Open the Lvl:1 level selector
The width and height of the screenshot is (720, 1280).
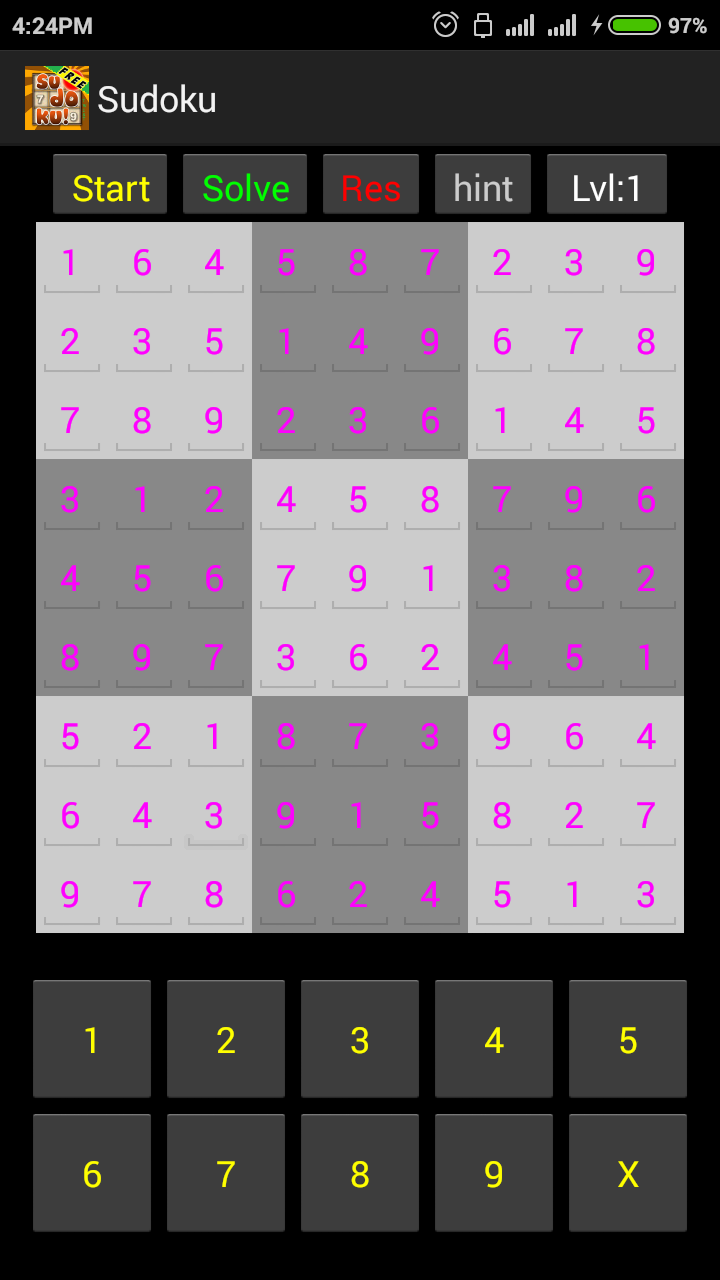click(x=606, y=185)
